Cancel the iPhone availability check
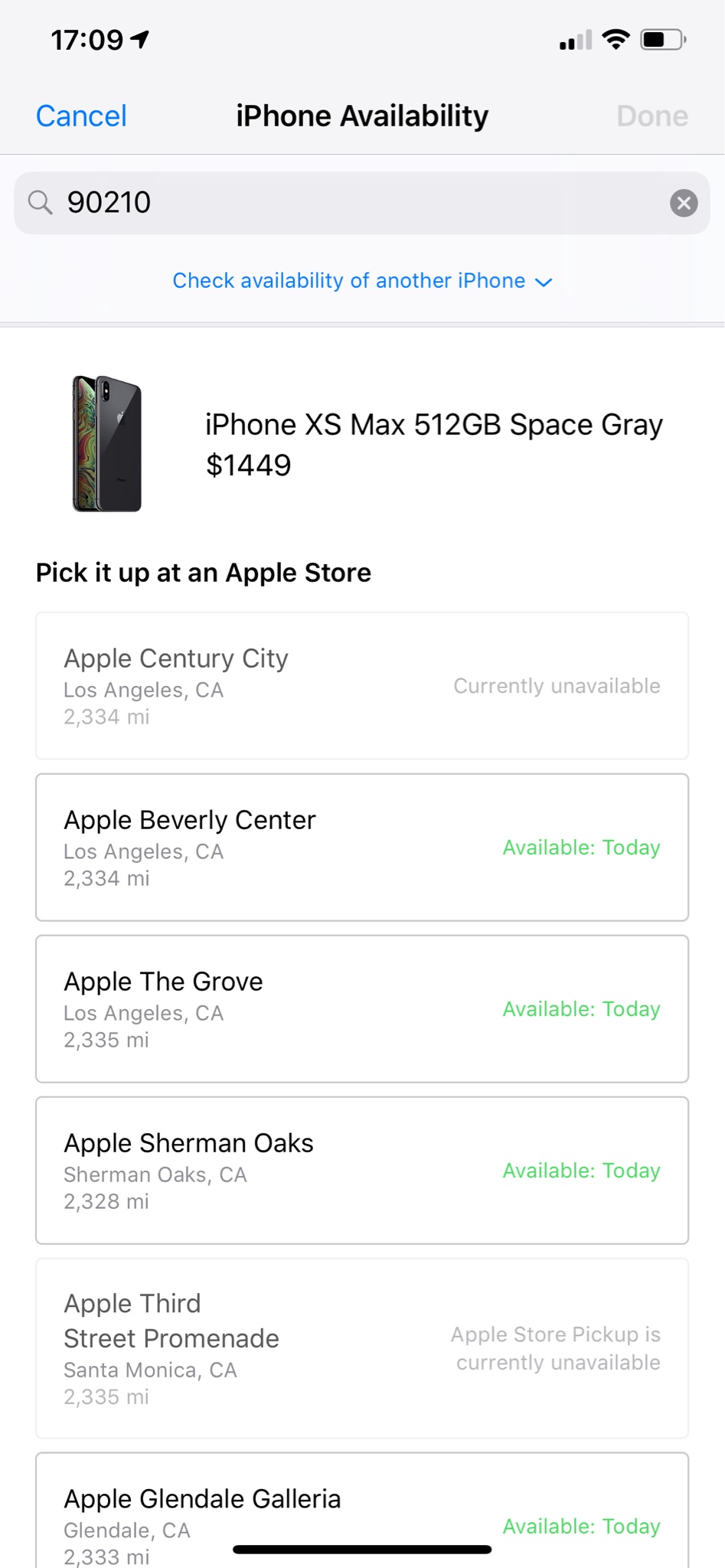725x1568 pixels. pos(81,116)
